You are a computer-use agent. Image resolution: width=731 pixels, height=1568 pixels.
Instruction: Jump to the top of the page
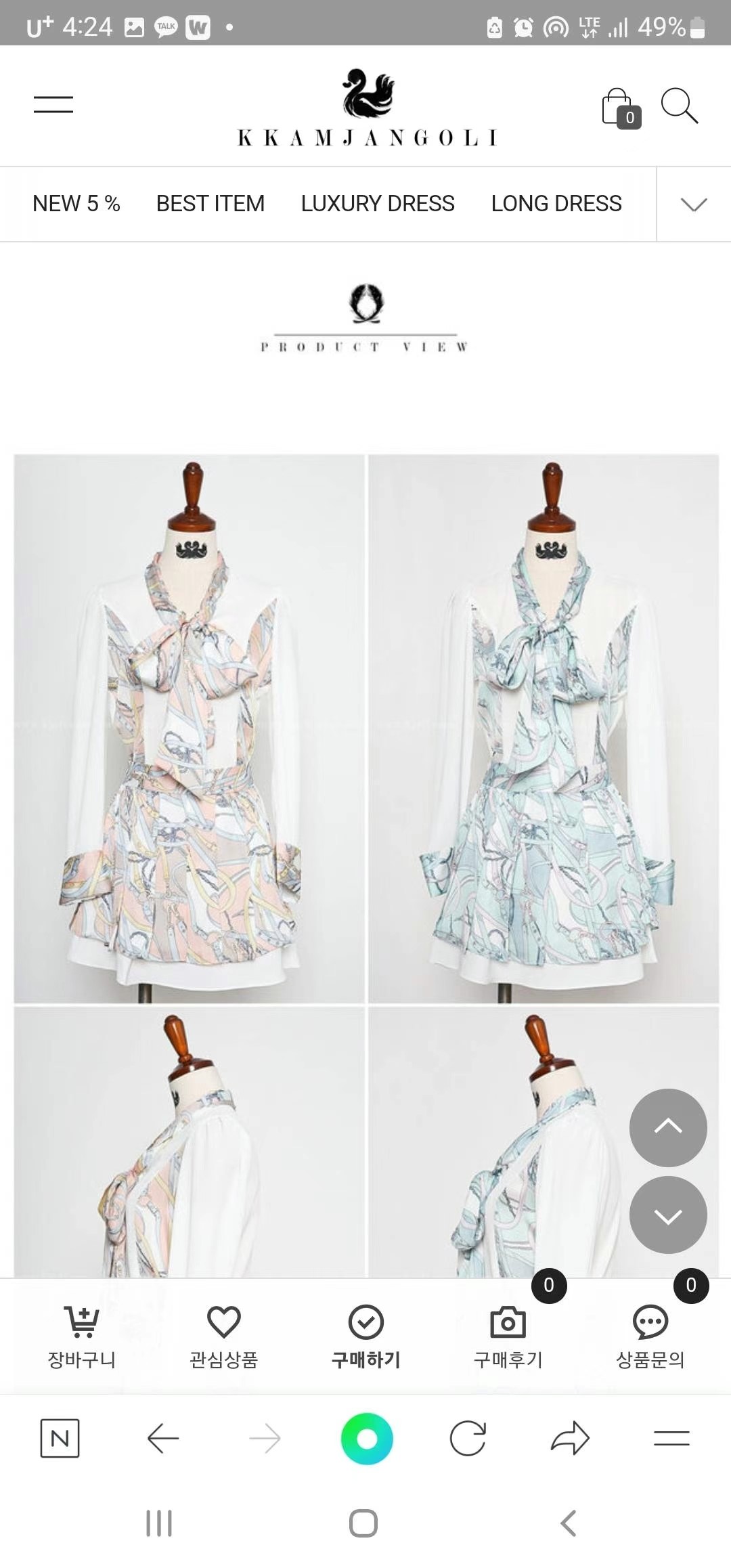[x=668, y=1127]
